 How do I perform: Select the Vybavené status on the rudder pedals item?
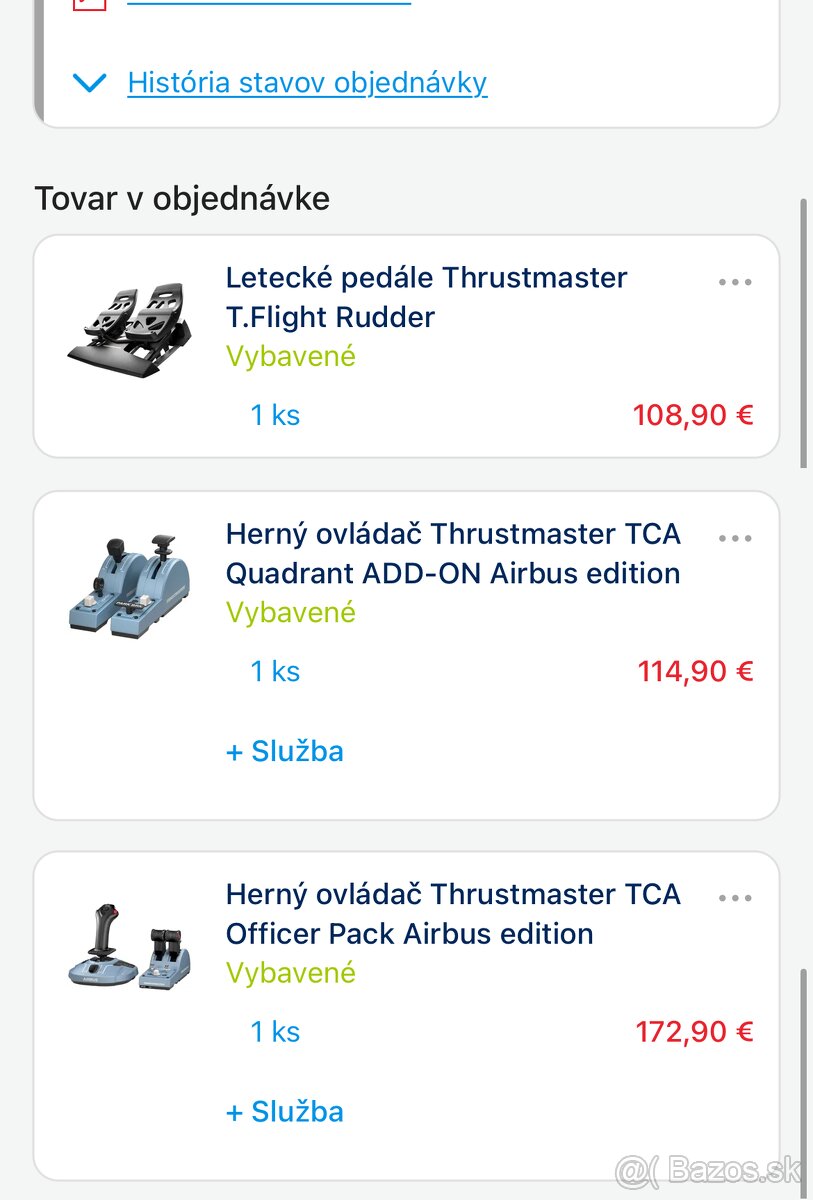pos(290,356)
